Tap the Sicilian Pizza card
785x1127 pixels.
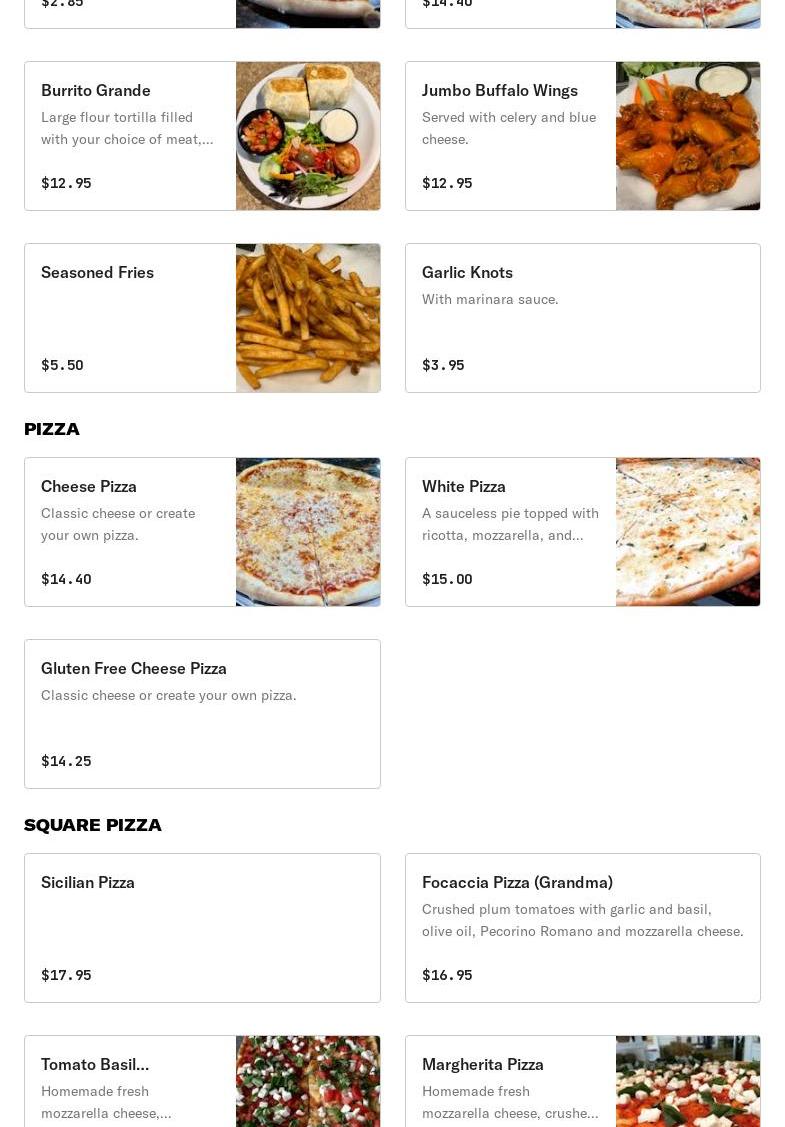pyautogui.click(x=202, y=928)
